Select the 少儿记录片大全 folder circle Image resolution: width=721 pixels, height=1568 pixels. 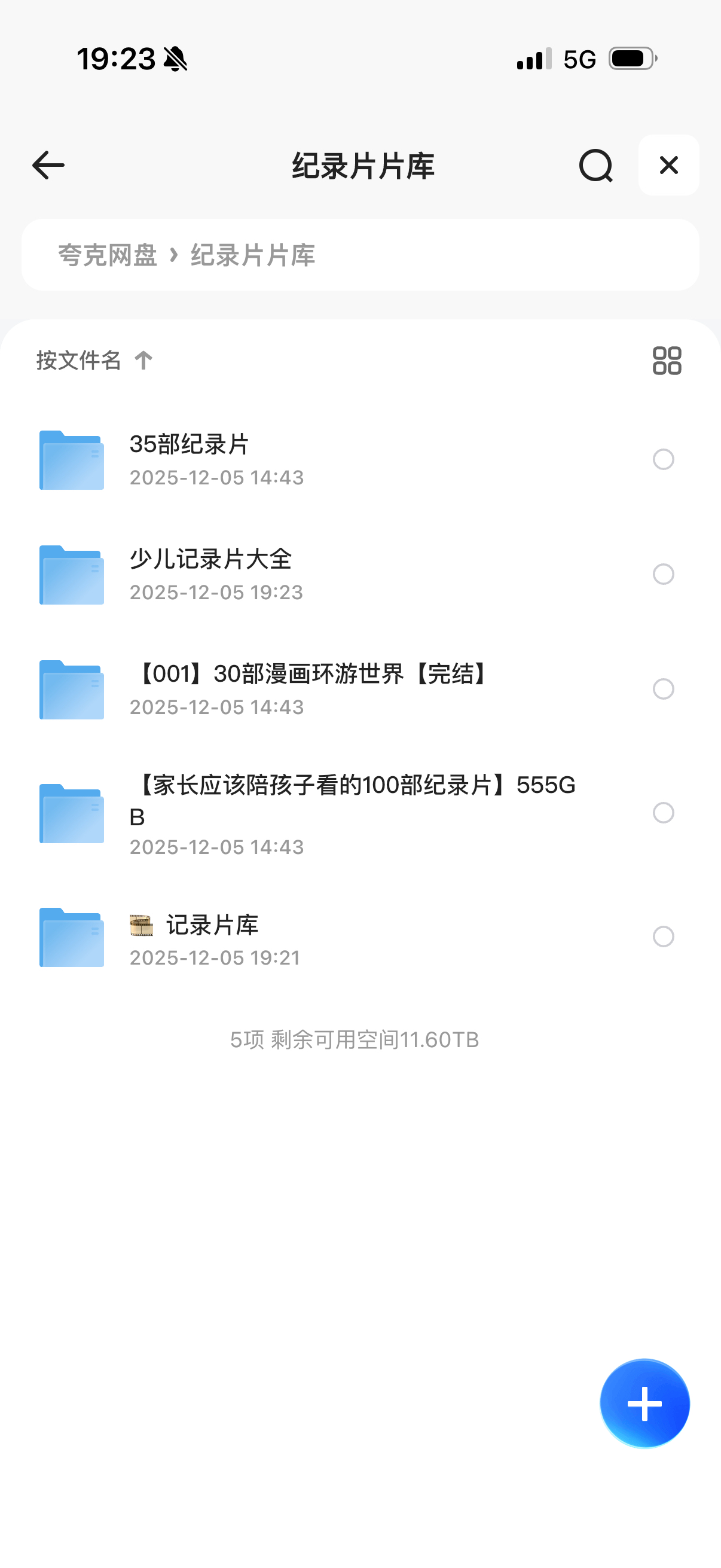pyautogui.click(x=663, y=574)
